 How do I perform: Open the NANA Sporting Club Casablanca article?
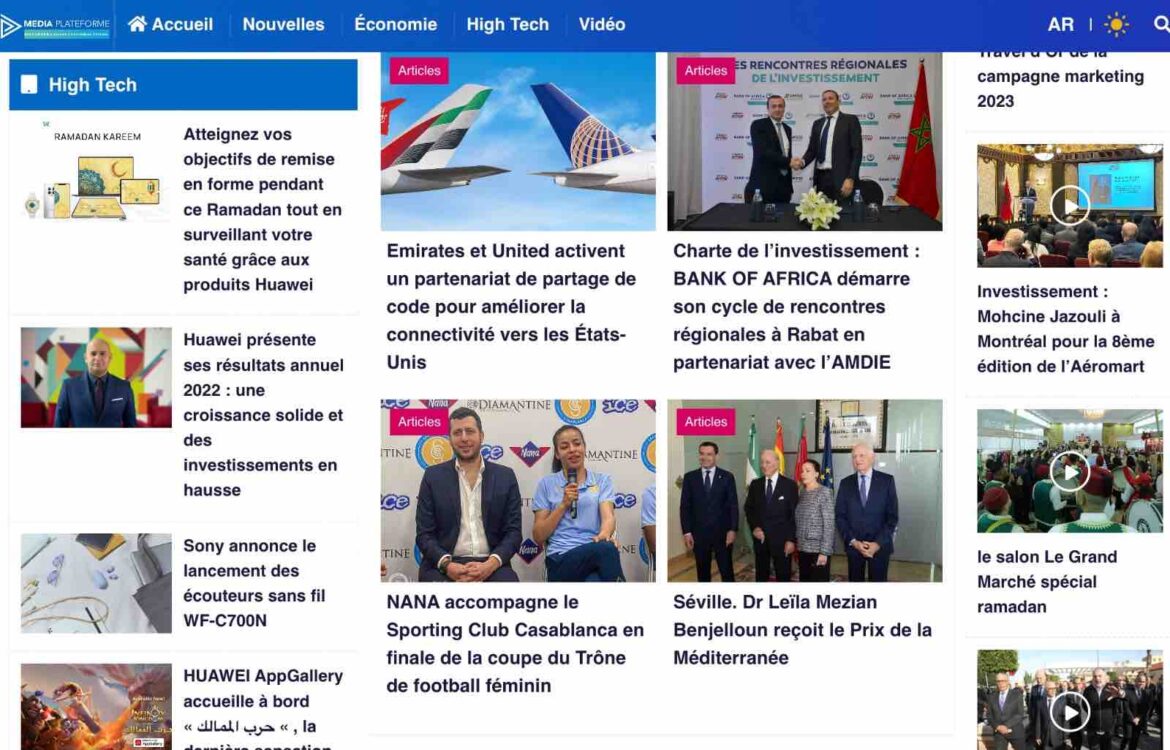coord(515,643)
